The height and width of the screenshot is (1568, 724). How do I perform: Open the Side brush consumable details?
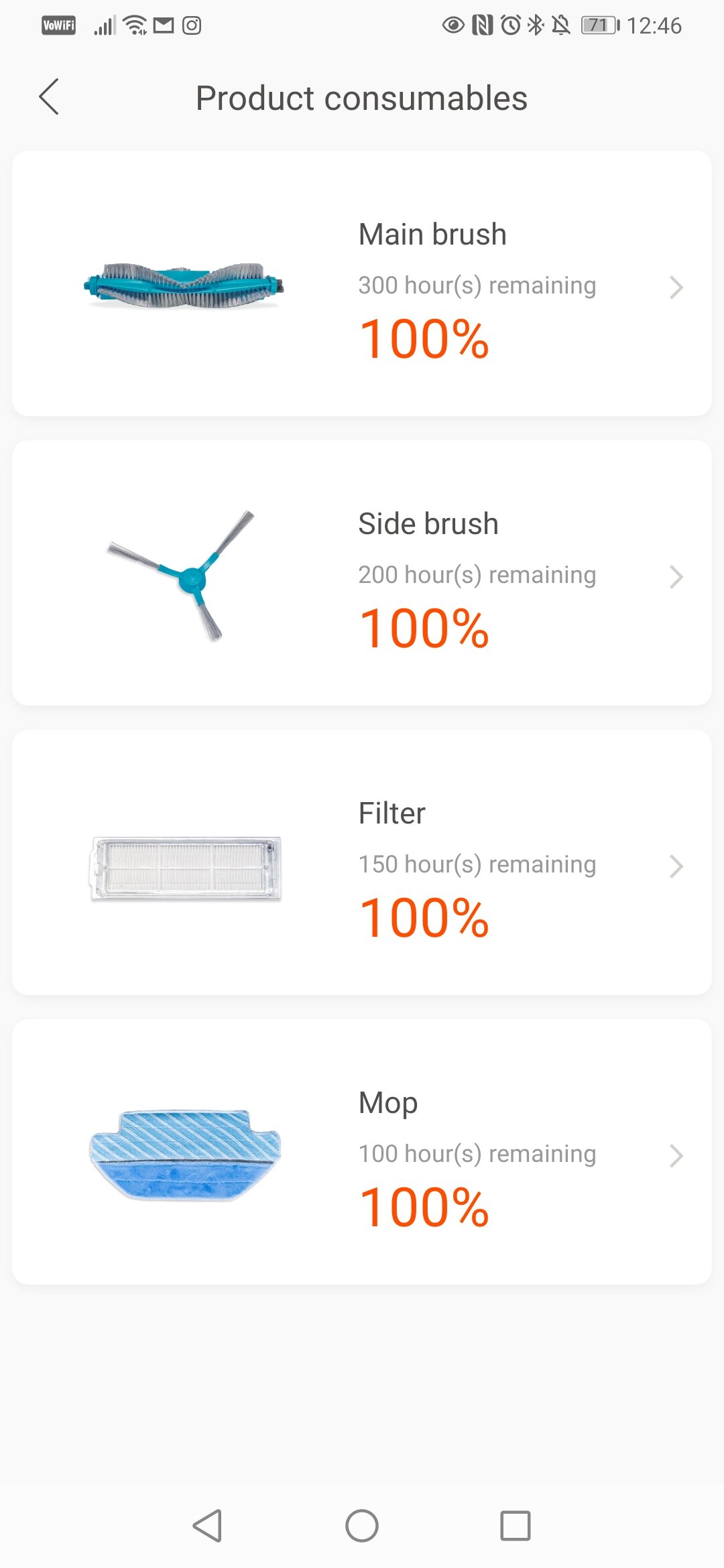point(362,573)
